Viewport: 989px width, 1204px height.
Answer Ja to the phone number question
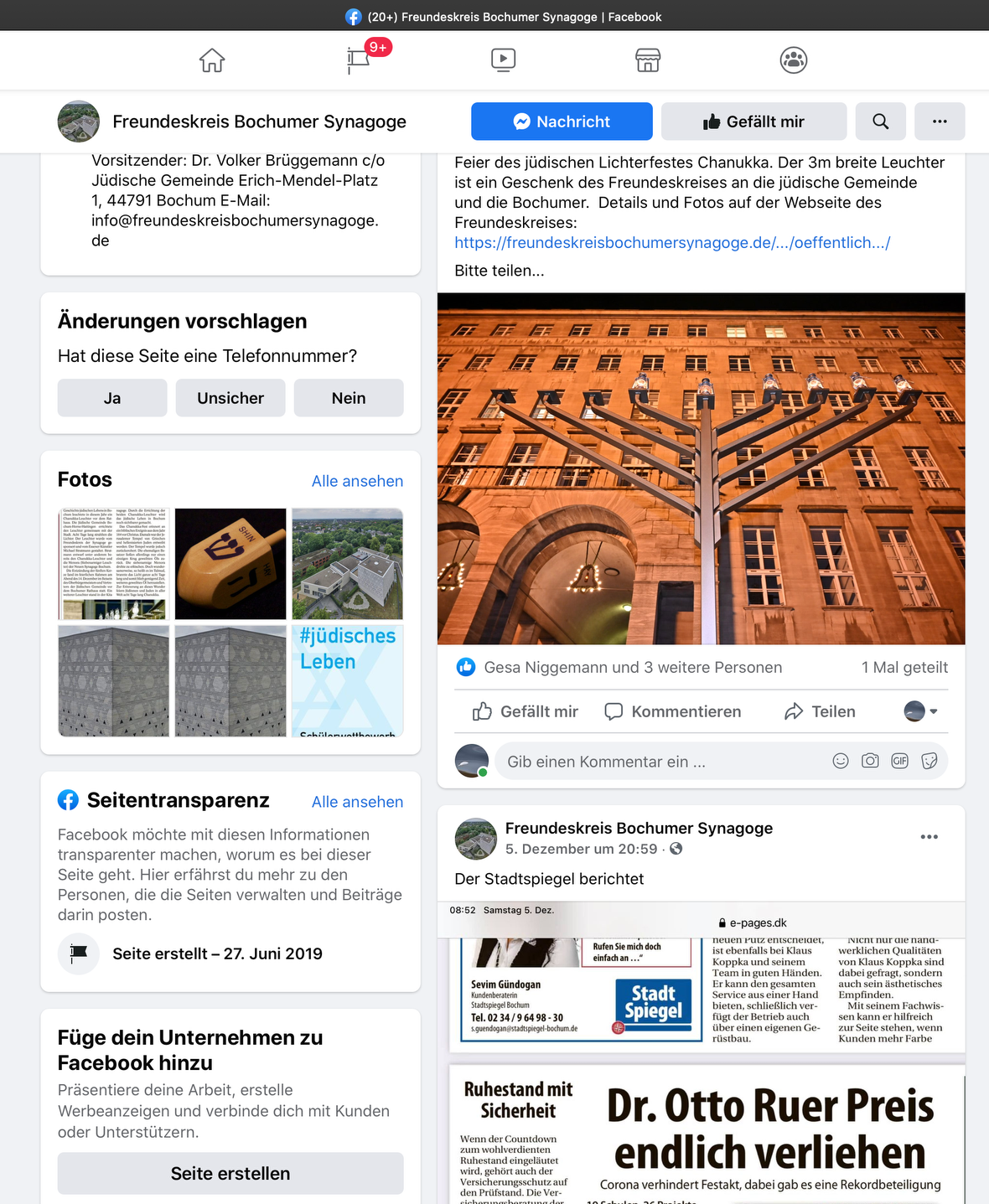pyautogui.click(x=112, y=398)
